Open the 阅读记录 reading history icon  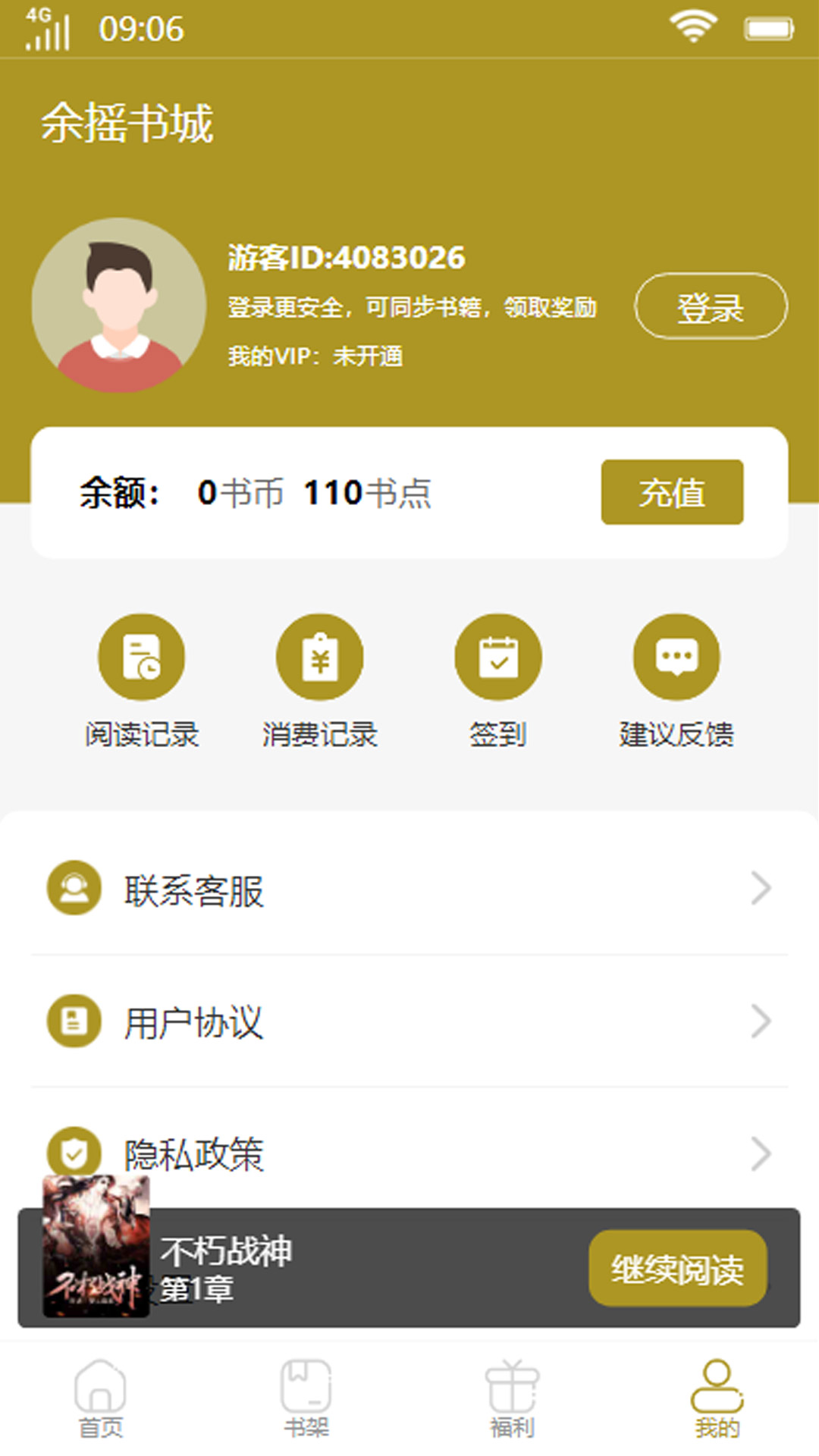[x=141, y=658]
